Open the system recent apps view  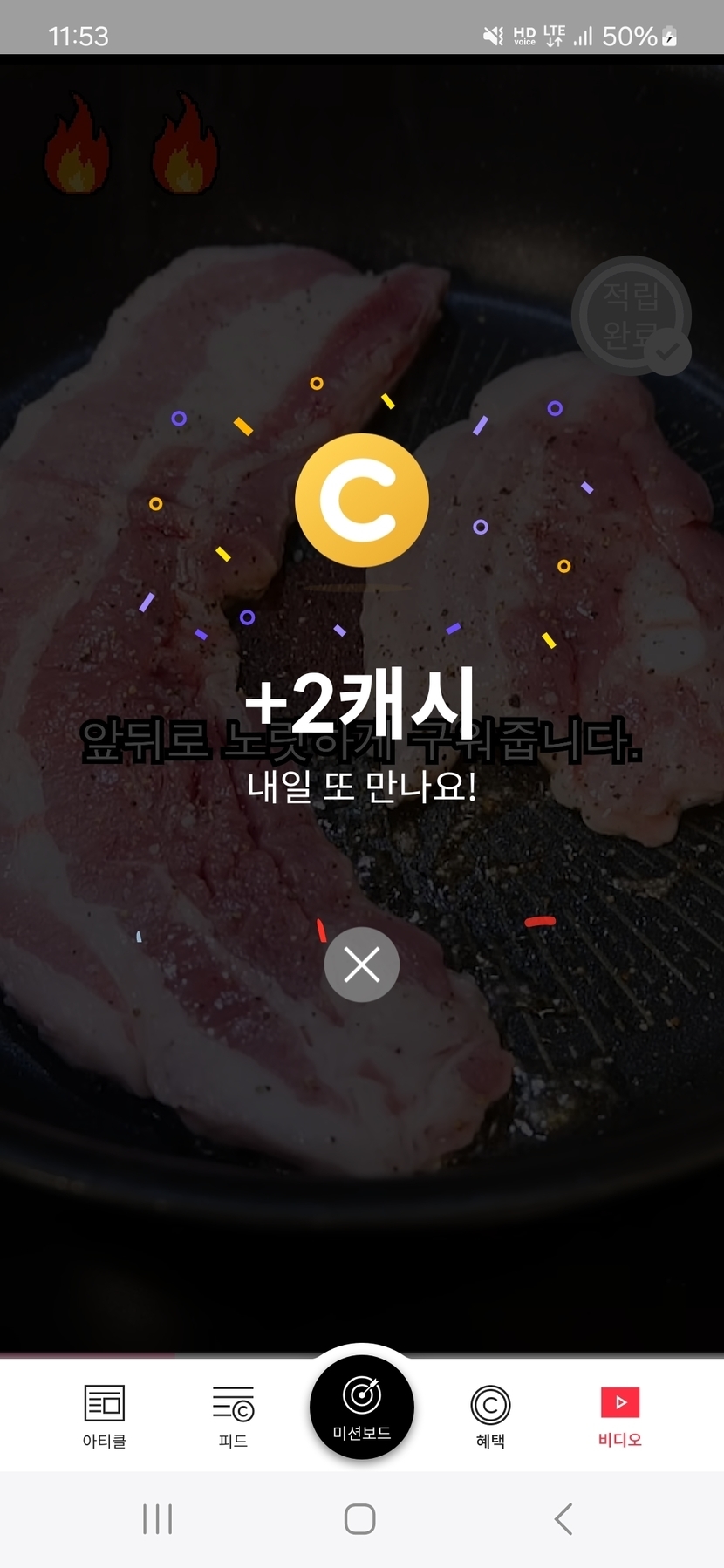coord(158,1519)
